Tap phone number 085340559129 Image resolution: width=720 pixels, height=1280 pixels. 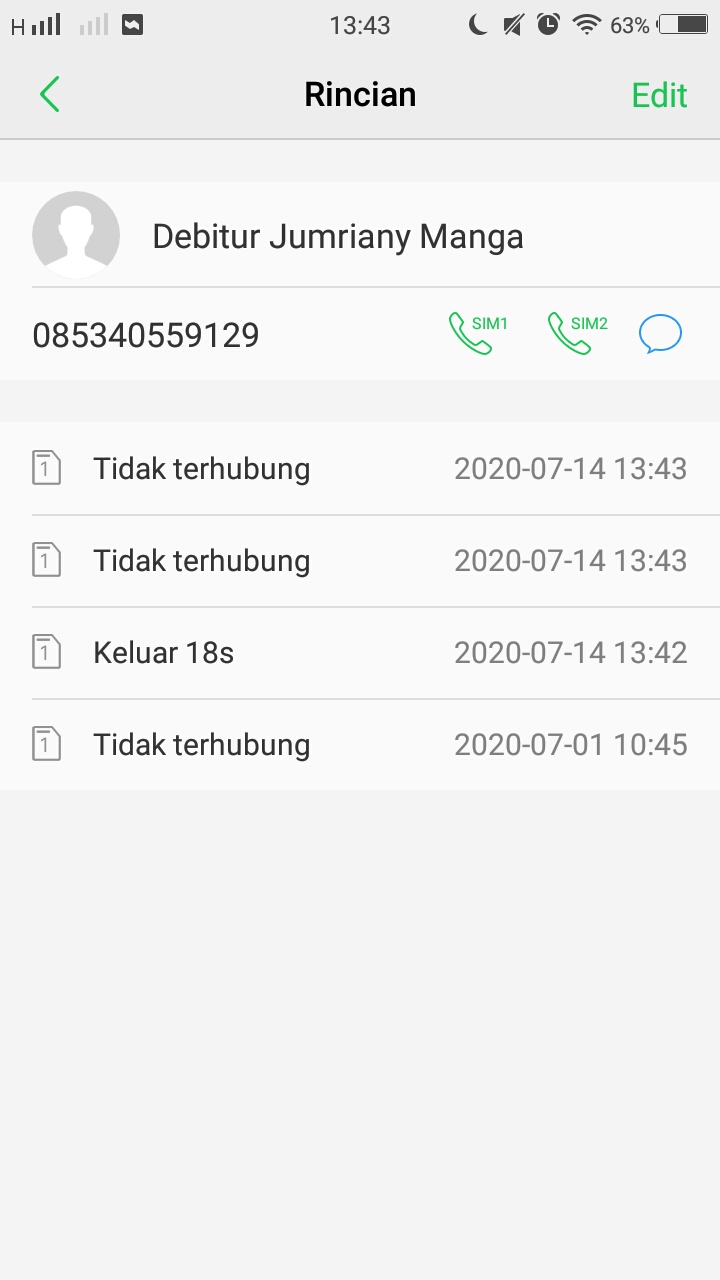(x=146, y=335)
